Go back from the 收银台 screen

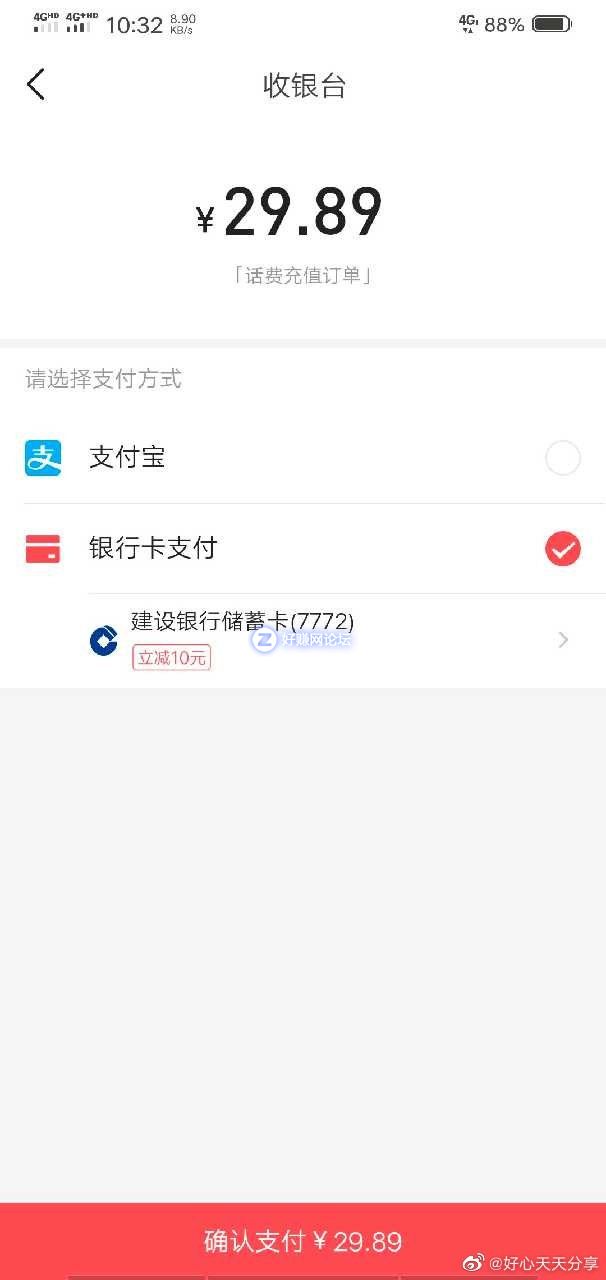[36, 85]
